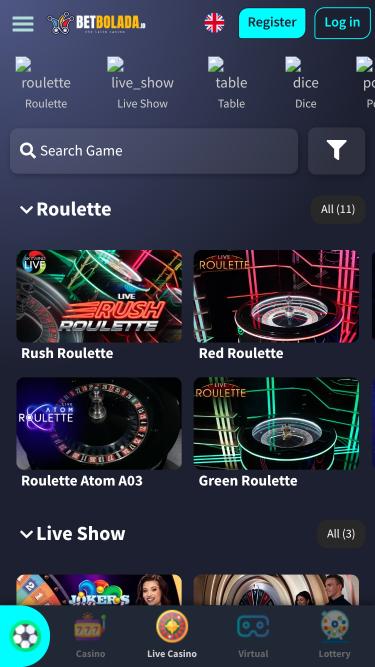Switch to the Casino tab
Screen dimensions: 375x667
click(x=90, y=636)
